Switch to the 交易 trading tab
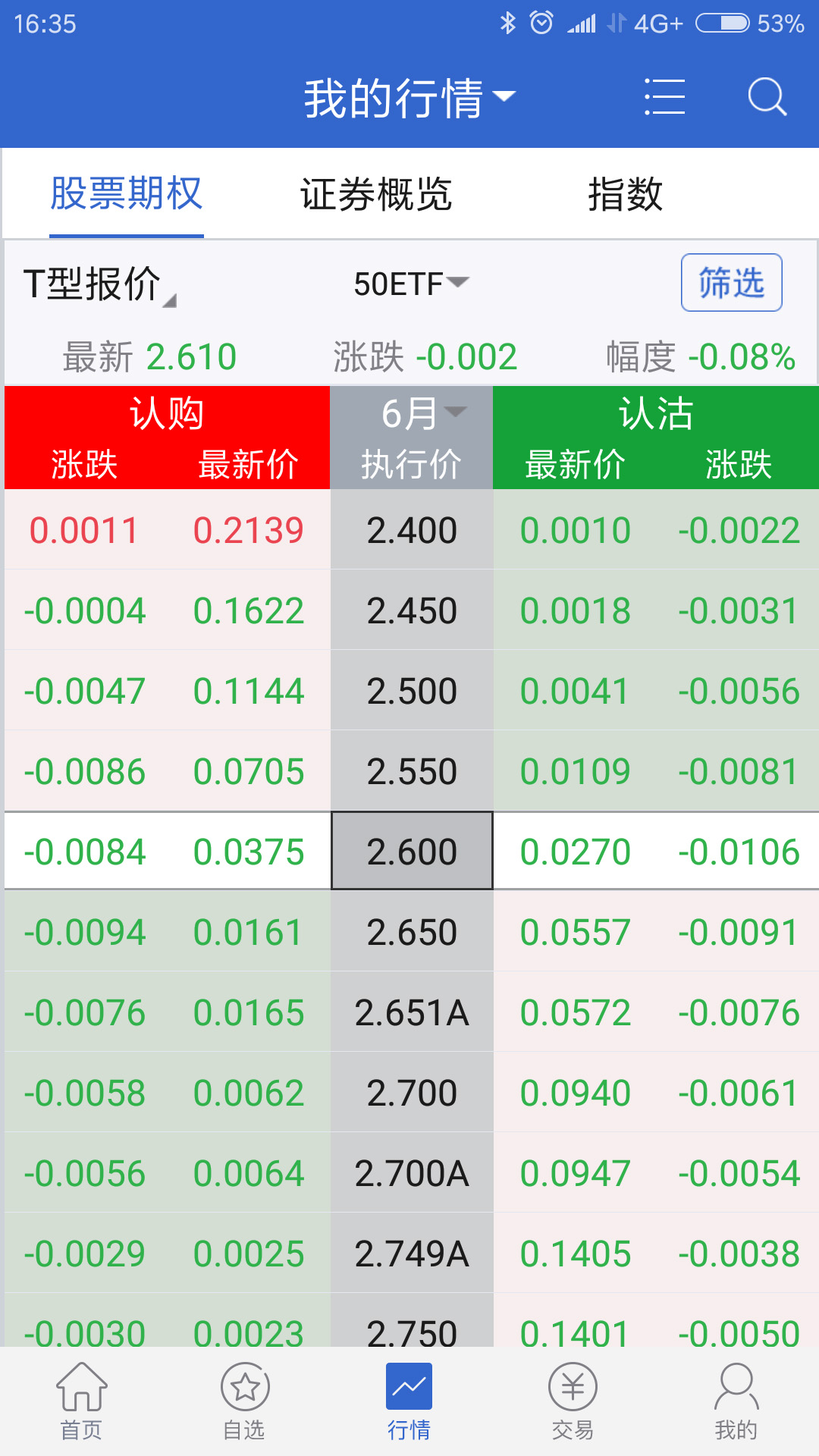This screenshot has height=1456, width=819. pos(573,1401)
